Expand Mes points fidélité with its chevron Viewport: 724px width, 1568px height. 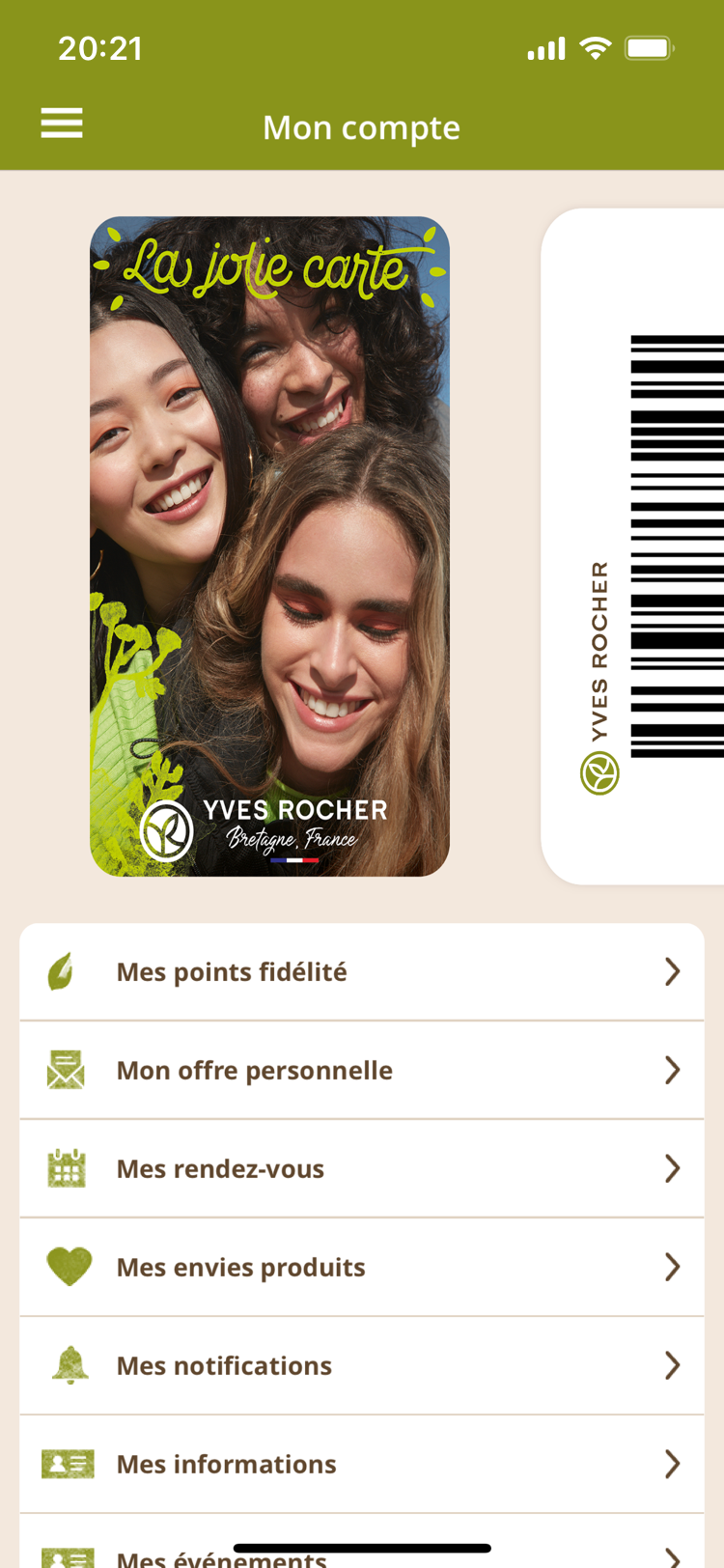click(673, 971)
